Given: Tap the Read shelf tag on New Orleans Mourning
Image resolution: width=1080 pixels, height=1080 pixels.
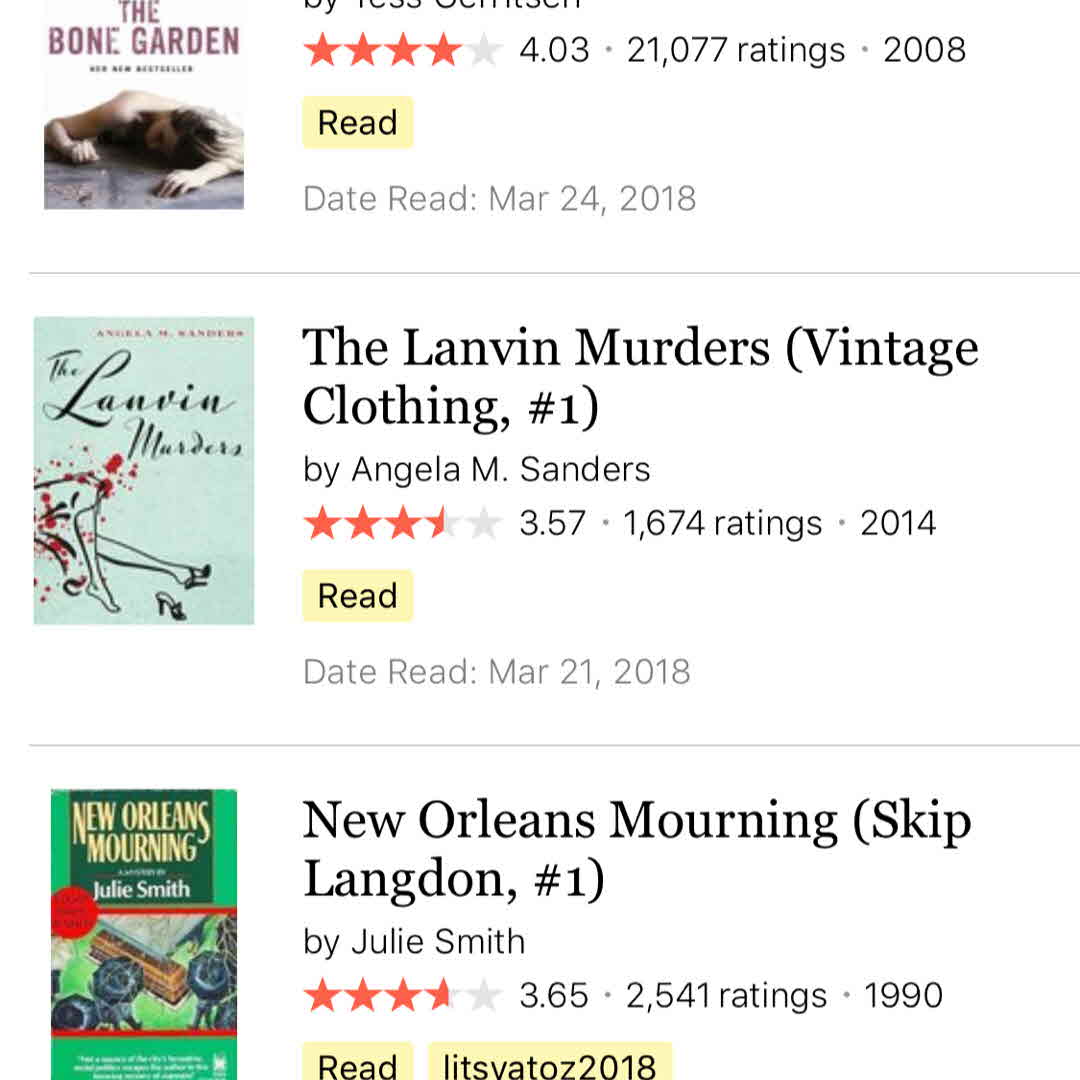Looking at the screenshot, I should 357,1062.
